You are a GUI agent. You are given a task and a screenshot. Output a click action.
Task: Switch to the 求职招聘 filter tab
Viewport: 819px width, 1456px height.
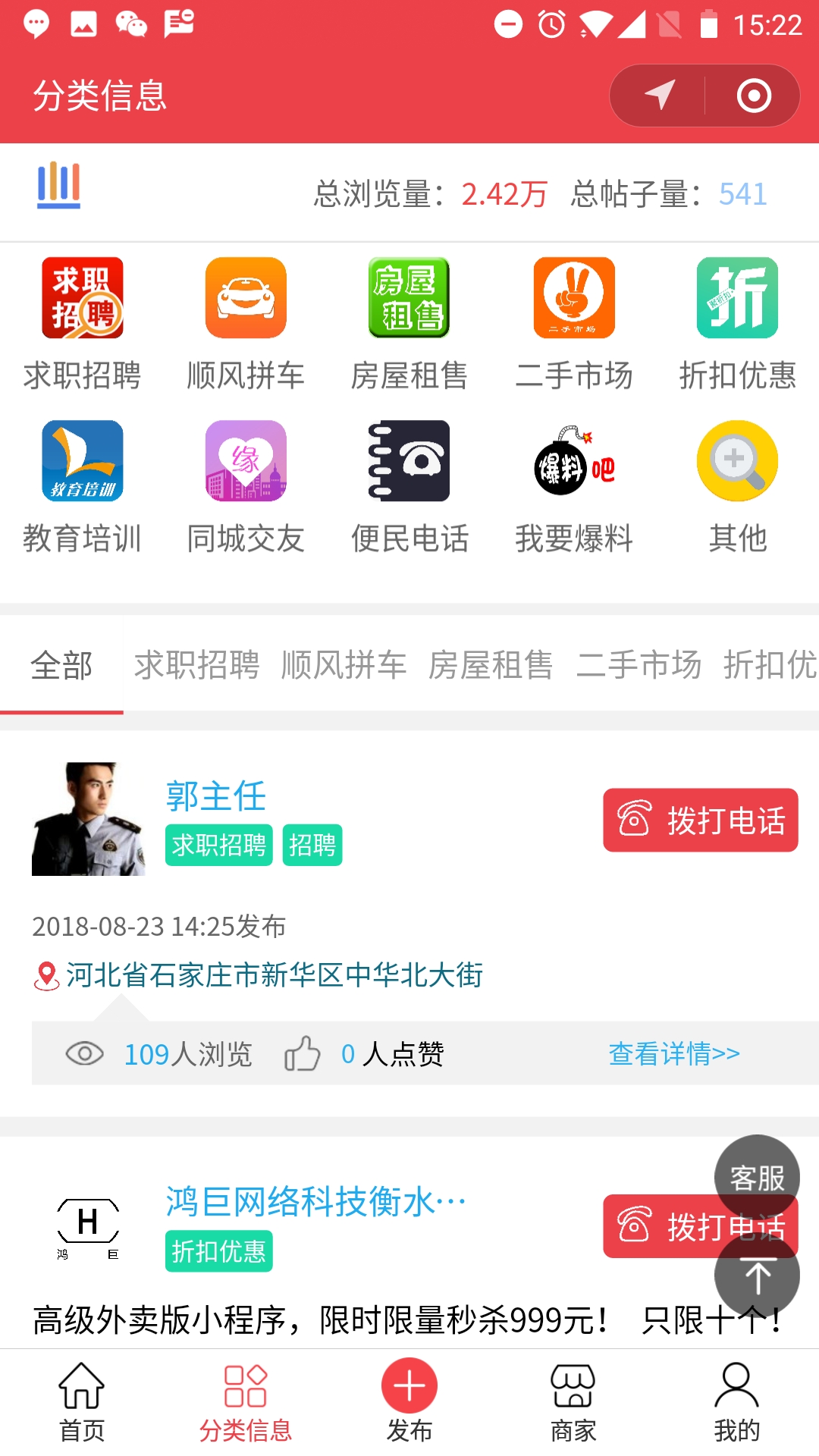(x=197, y=665)
